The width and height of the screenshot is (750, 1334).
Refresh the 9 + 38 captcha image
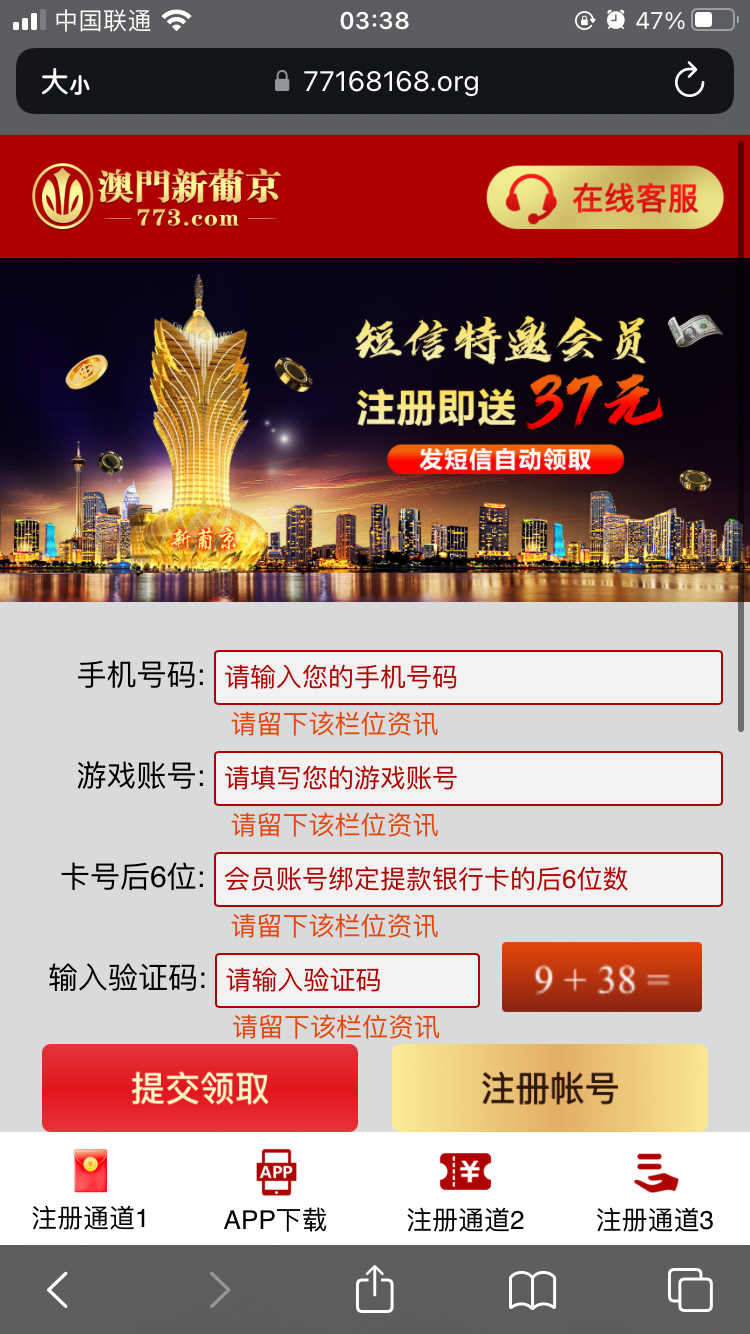point(601,977)
